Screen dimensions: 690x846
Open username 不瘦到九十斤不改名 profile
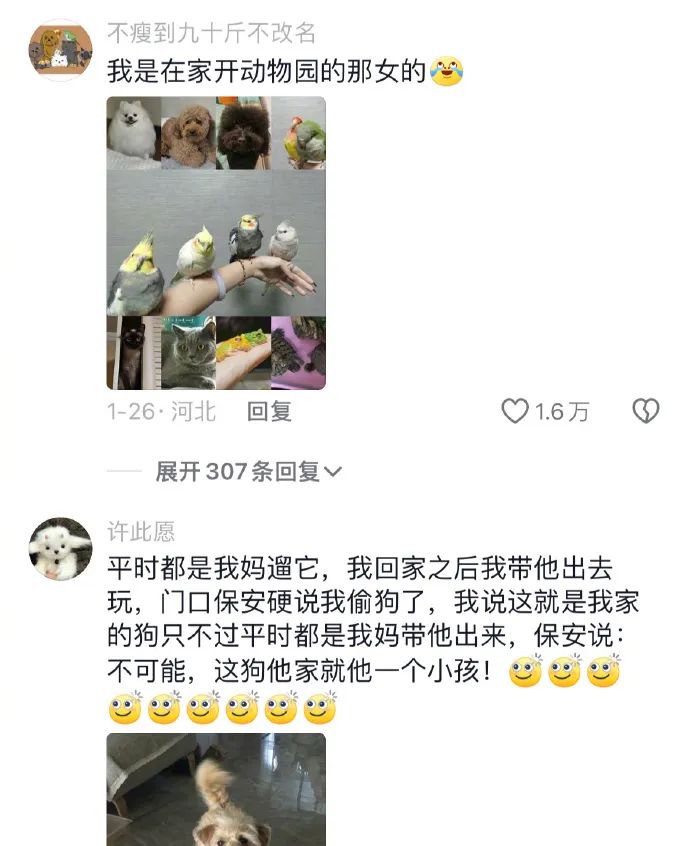pos(211,33)
